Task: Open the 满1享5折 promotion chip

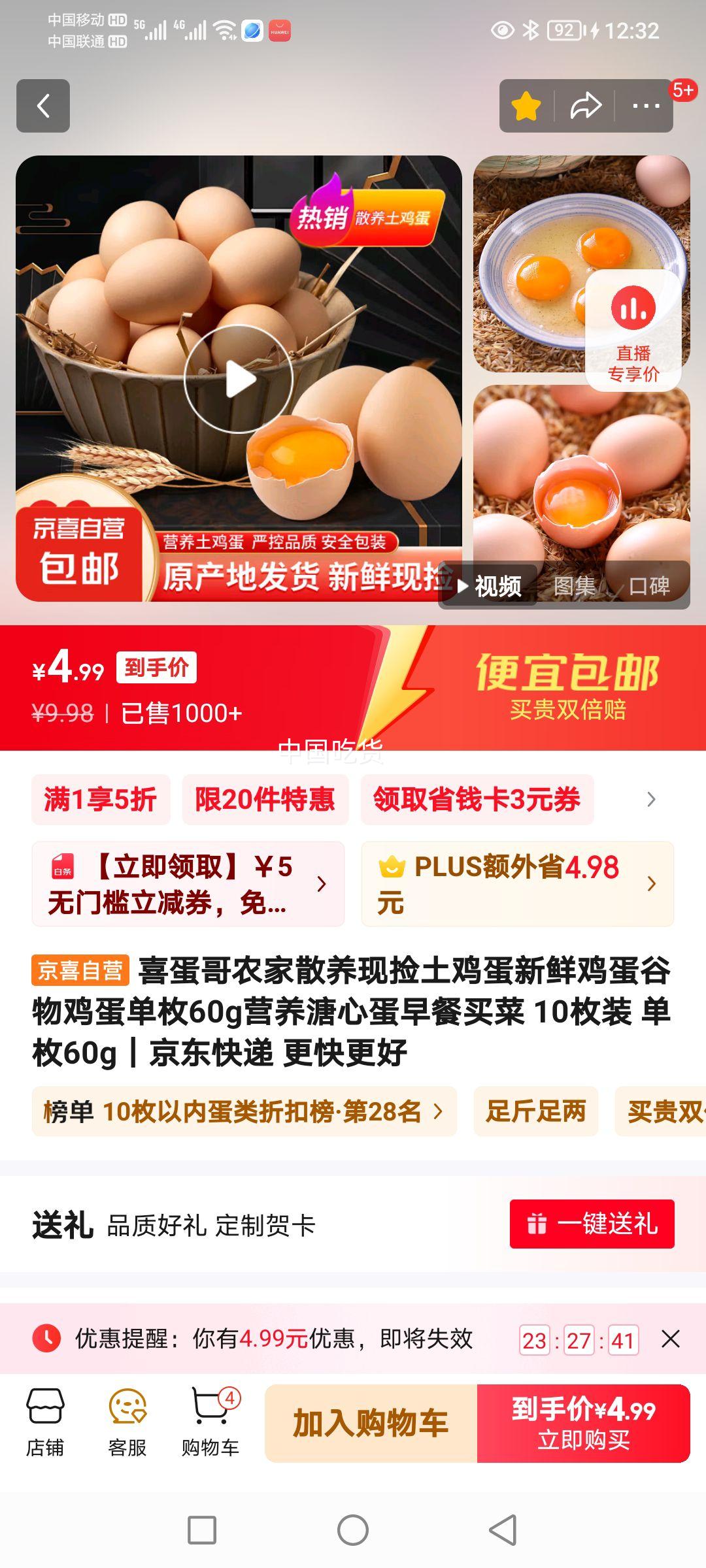Action: pyautogui.click(x=101, y=800)
